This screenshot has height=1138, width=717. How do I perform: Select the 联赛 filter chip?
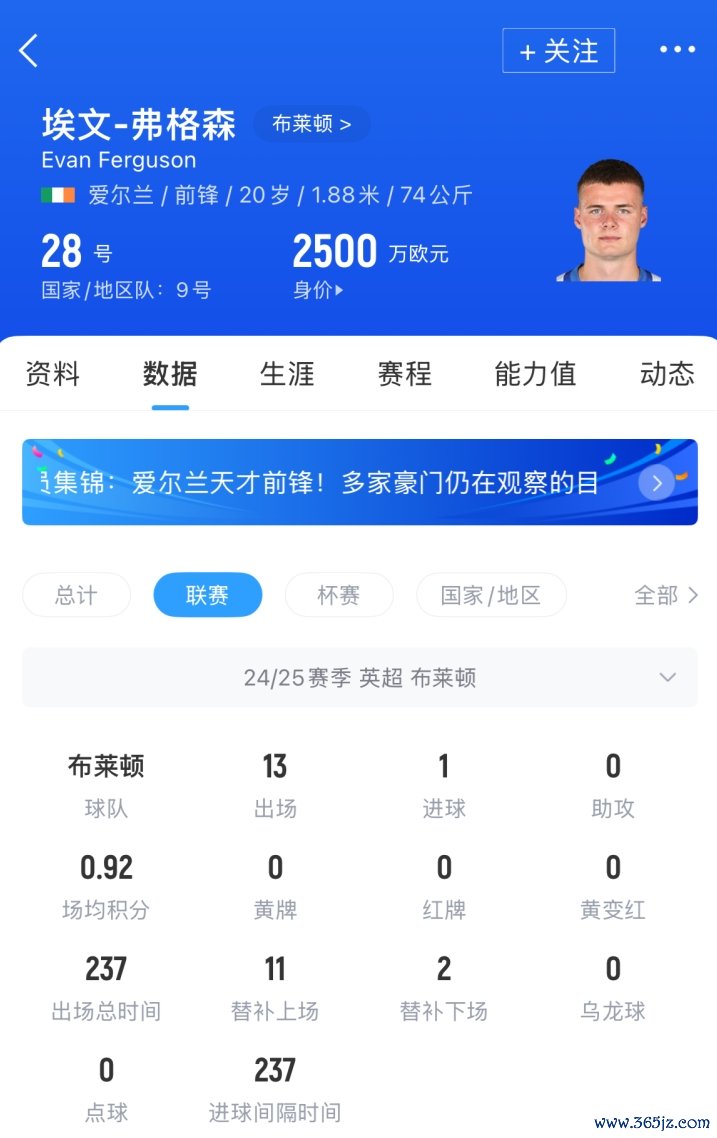207,595
